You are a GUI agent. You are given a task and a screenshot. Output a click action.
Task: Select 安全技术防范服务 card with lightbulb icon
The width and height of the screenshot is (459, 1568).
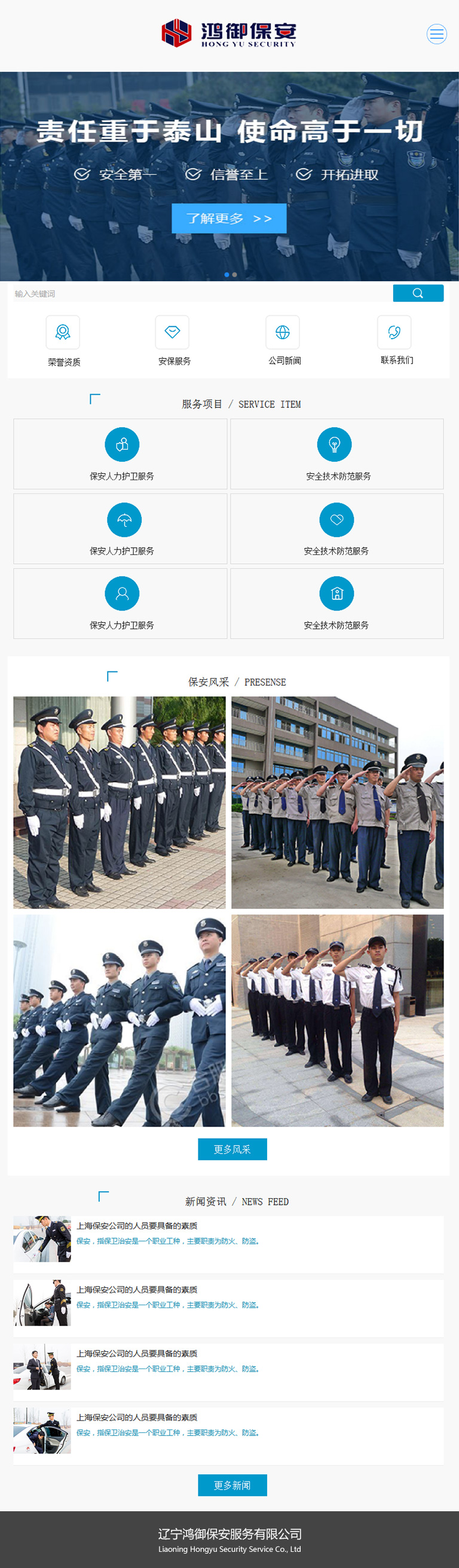click(336, 453)
